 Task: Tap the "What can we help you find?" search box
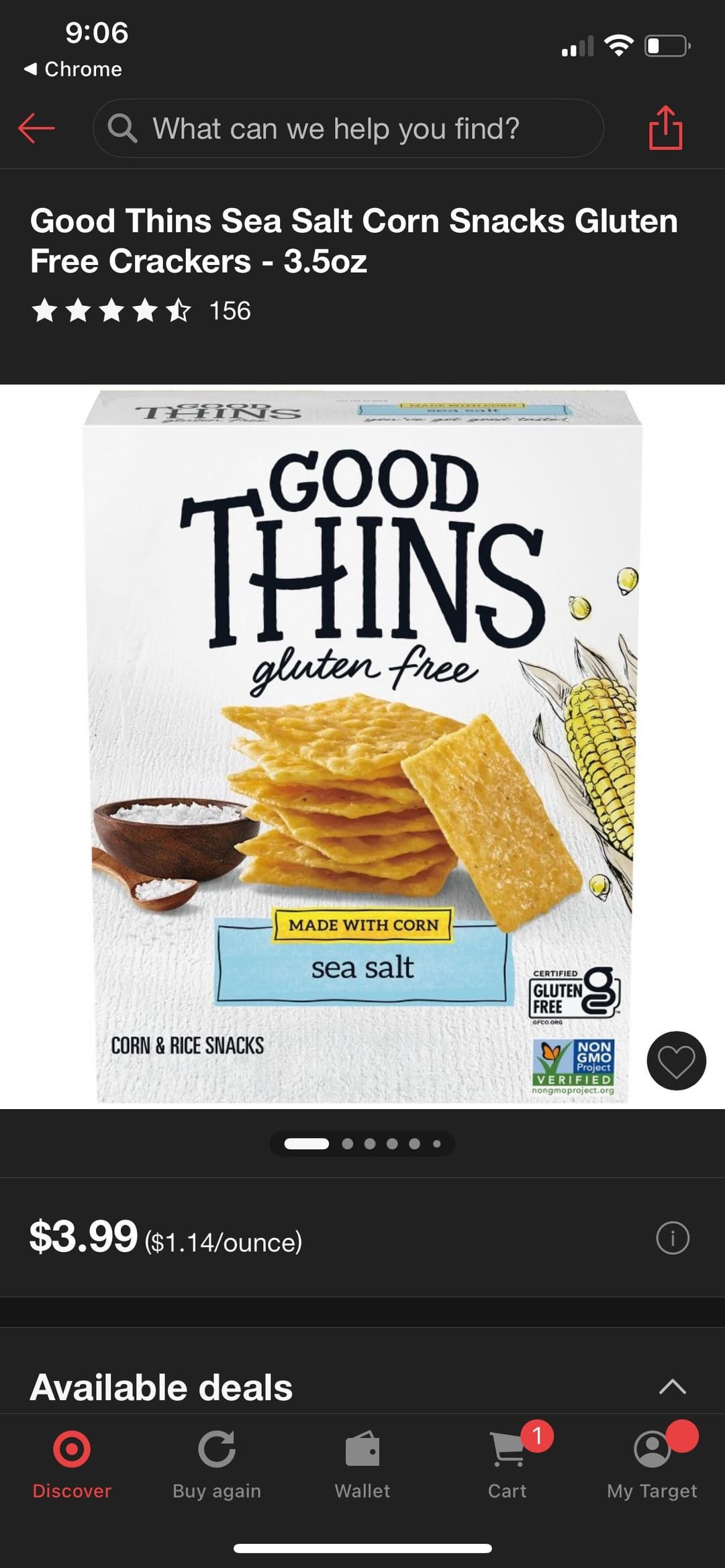(348, 128)
